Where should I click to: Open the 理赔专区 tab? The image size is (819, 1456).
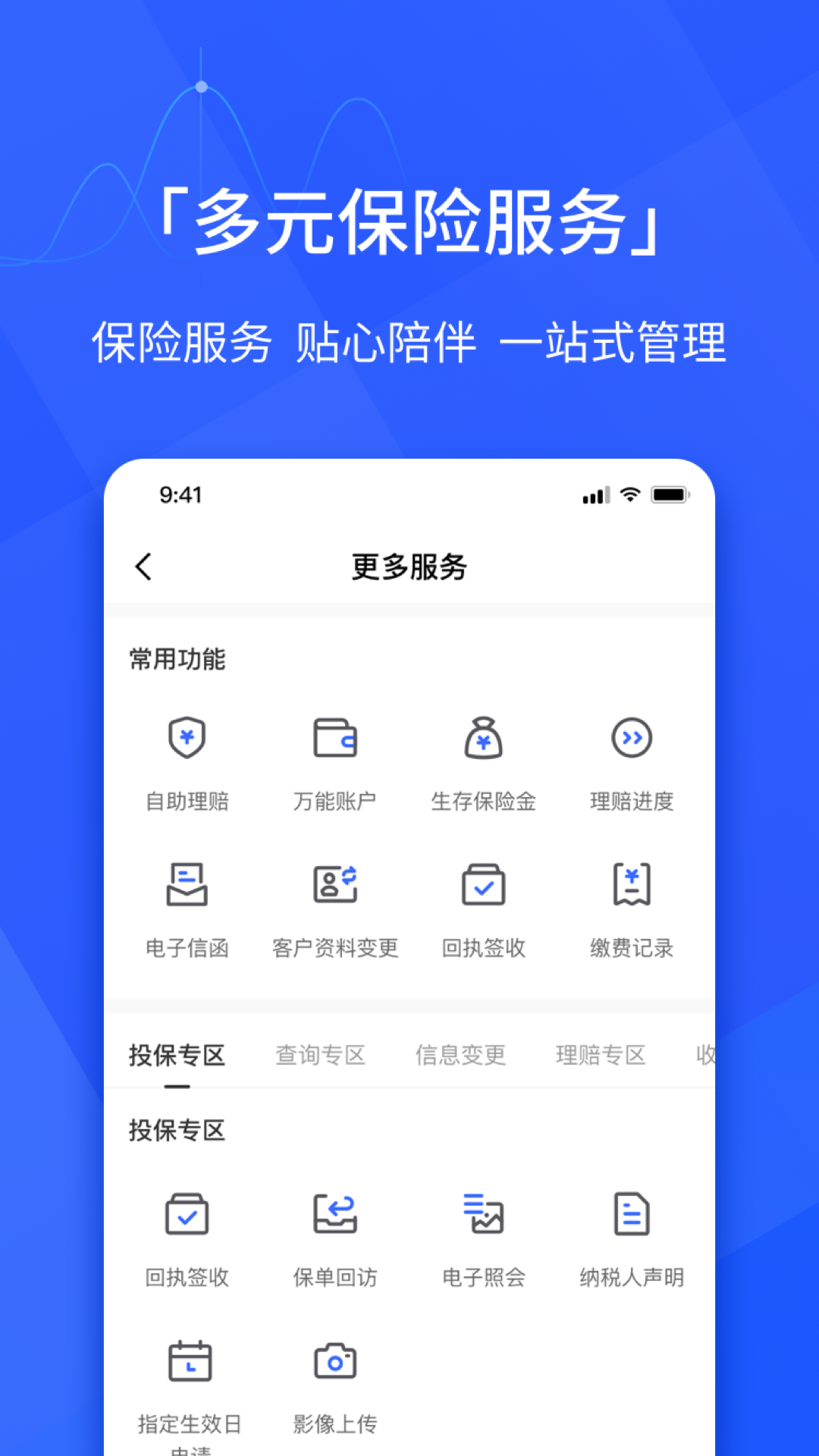(x=601, y=1054)
